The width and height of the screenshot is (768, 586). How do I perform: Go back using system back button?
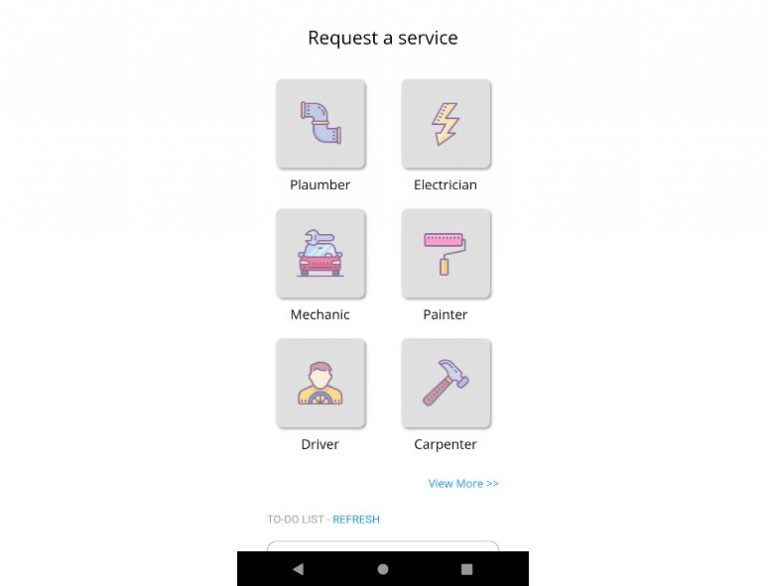(297, 569)
